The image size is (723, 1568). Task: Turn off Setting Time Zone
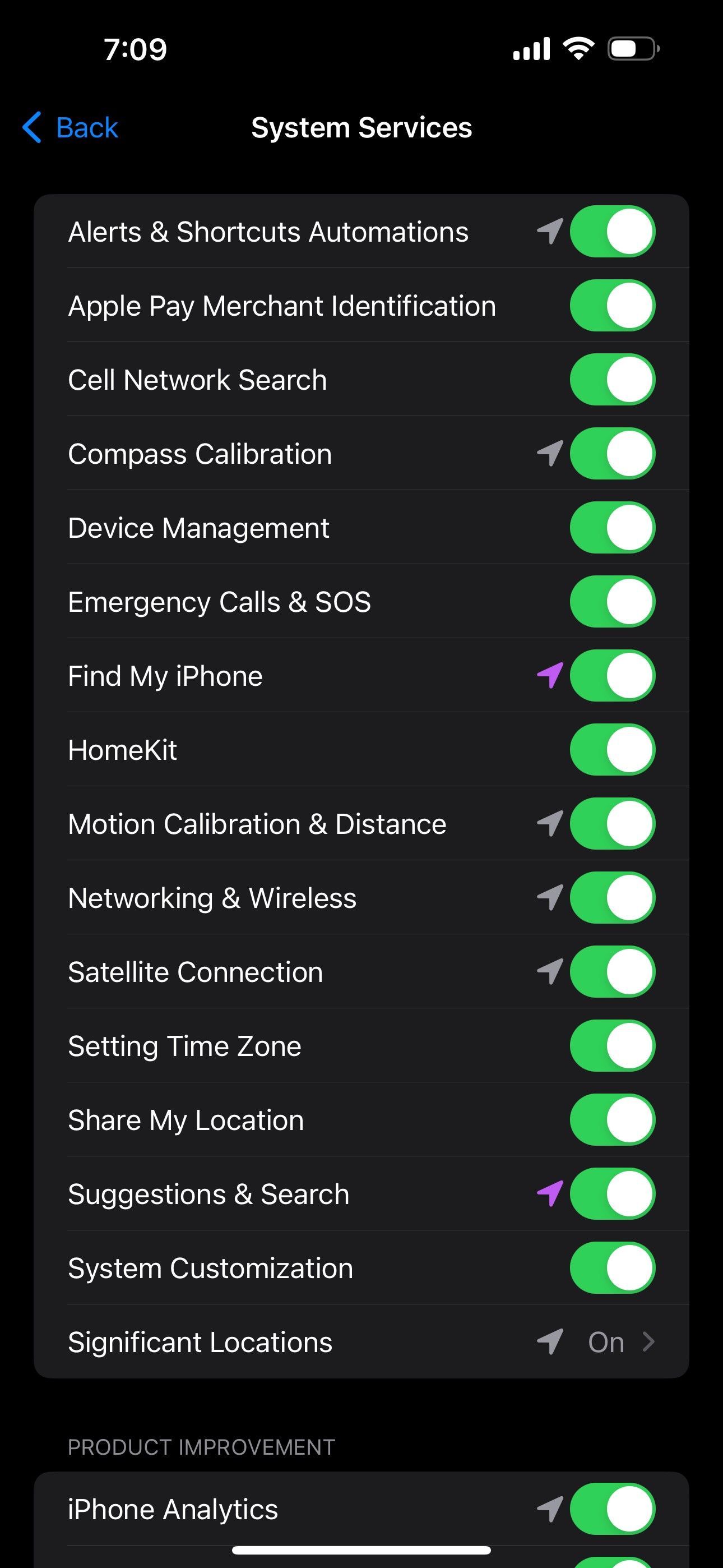612,1046
